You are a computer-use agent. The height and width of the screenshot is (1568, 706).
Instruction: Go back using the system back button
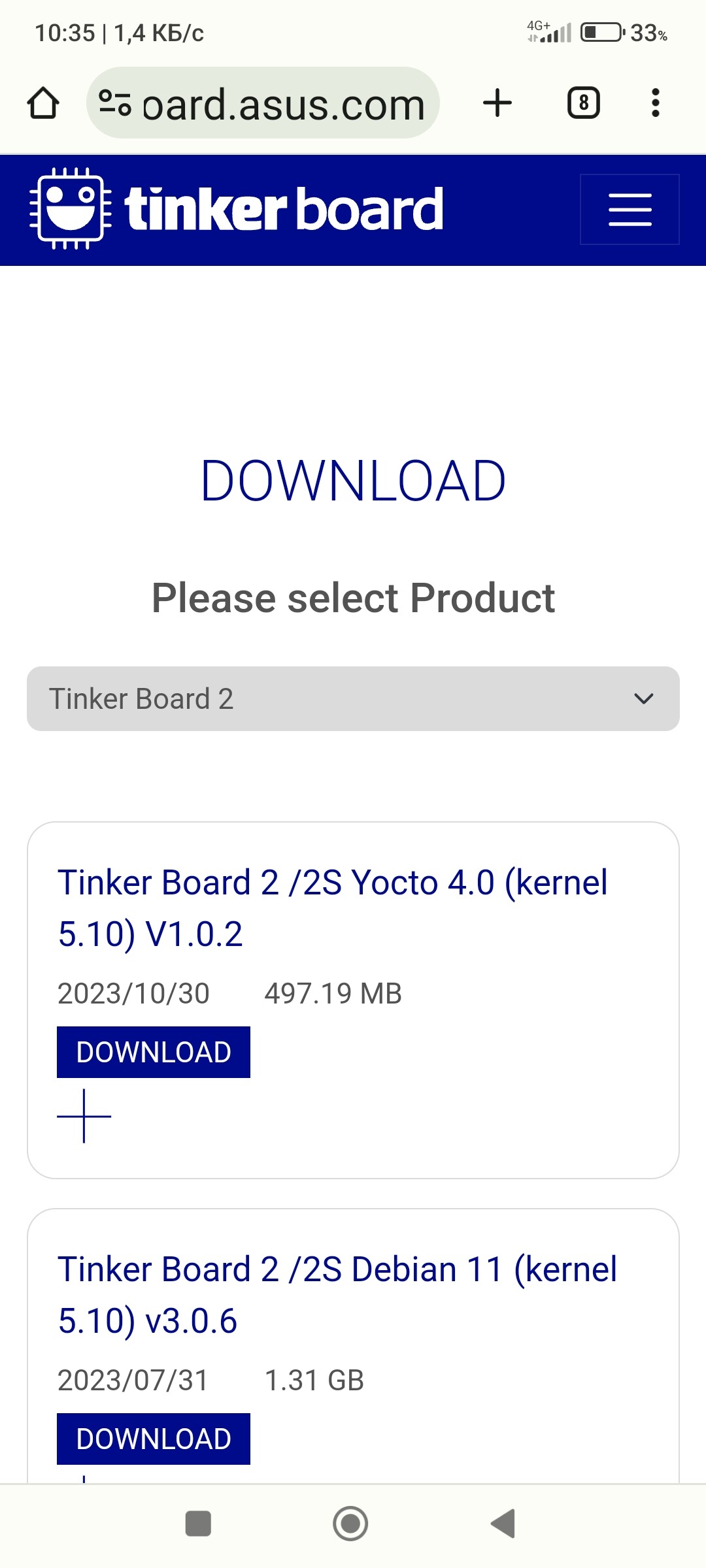(x=503, y=1524)
